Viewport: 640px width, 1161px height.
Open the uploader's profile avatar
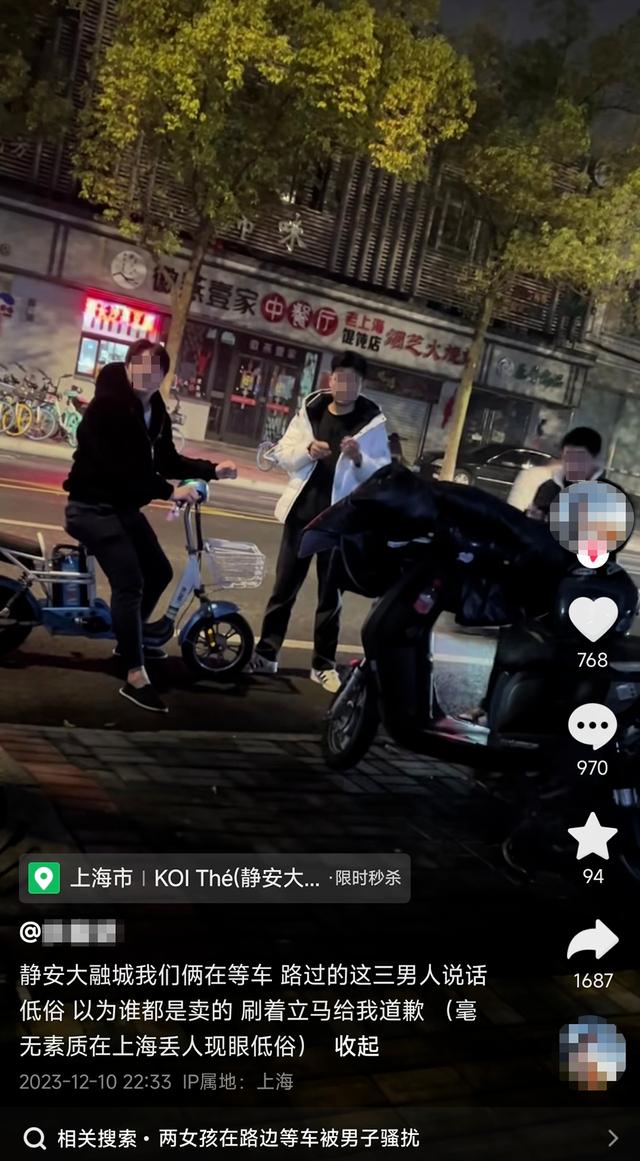592,517
